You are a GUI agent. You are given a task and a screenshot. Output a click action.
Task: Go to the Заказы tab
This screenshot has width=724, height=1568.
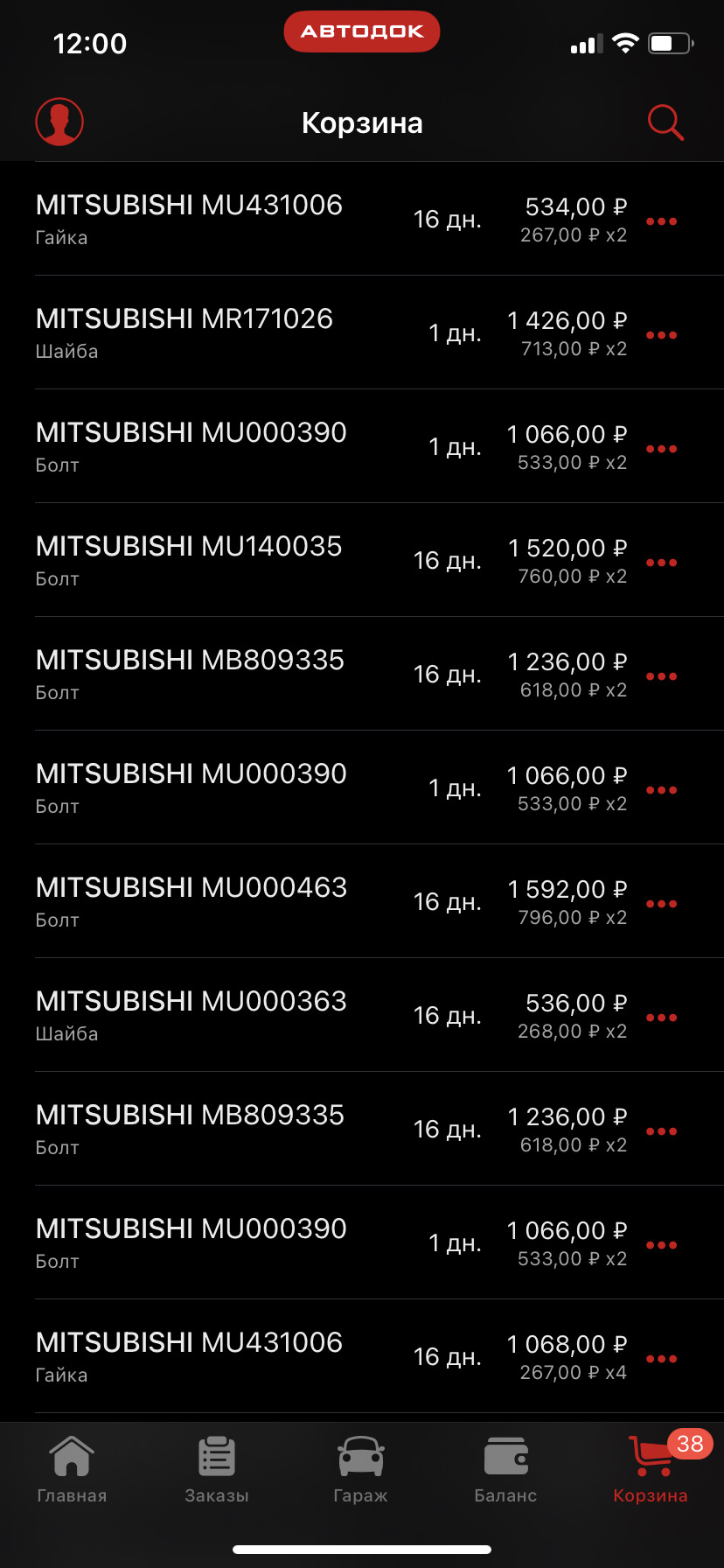pyautogui.click(x=217, y=1470)
